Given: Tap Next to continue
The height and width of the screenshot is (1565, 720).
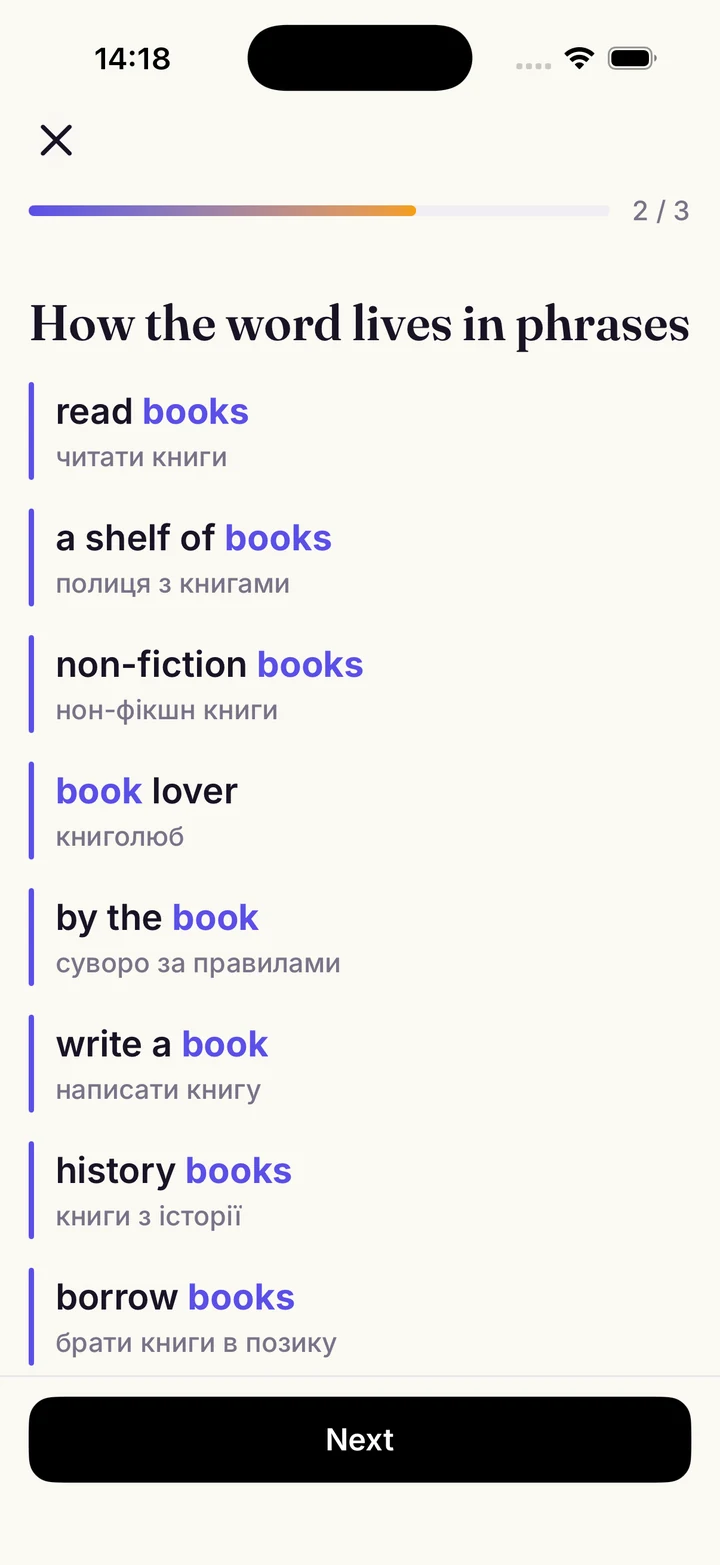Looking at the screenshot, I should coord(360,1439).
